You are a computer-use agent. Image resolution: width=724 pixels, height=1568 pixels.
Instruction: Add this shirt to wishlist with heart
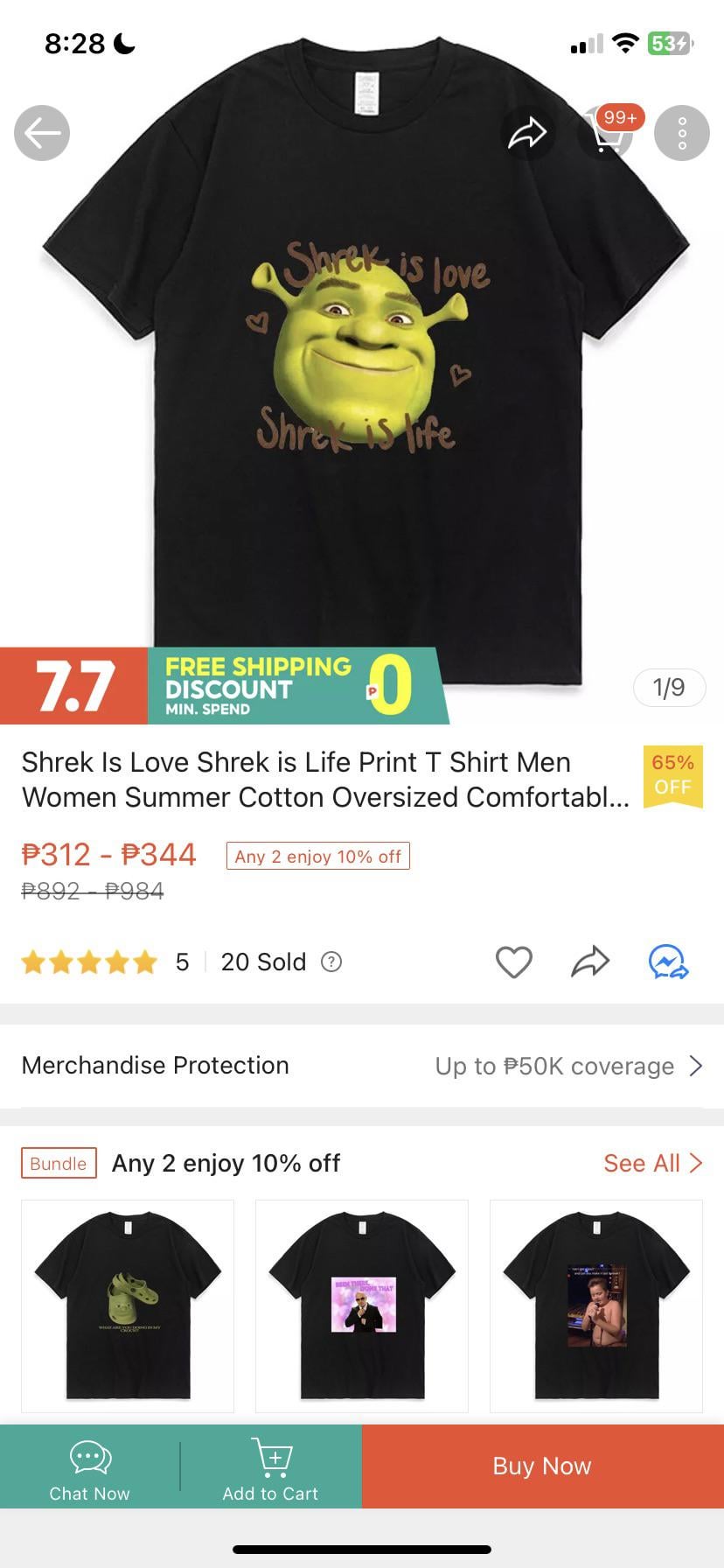coord(513,962)
